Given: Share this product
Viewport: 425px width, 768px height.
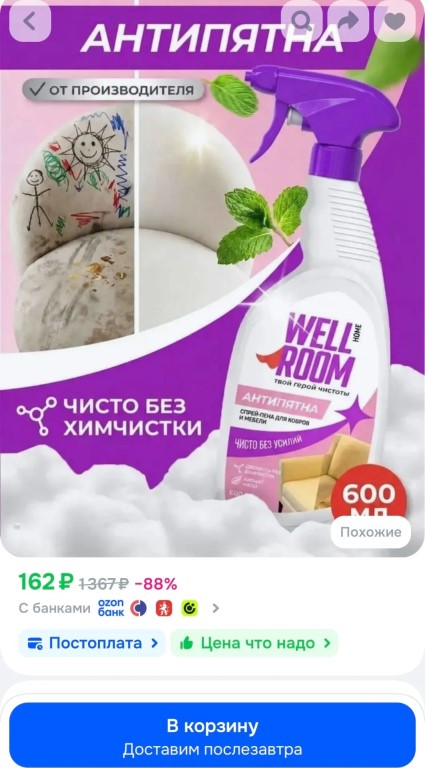Looking at the screenshot, I should pyautogui.click(x=348, y=21).
